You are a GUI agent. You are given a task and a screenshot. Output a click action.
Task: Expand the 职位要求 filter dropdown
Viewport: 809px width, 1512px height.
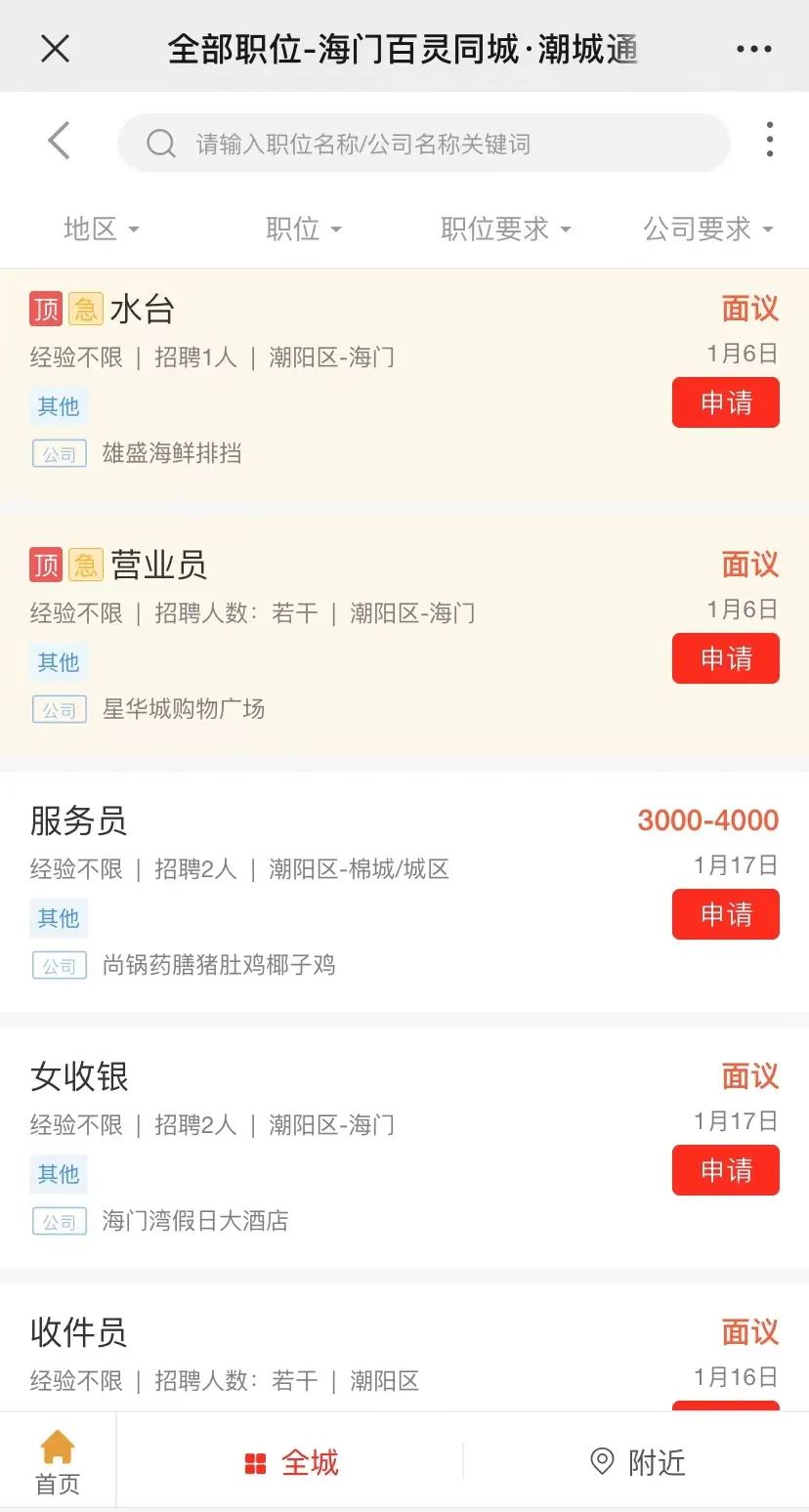pos(505,229)
